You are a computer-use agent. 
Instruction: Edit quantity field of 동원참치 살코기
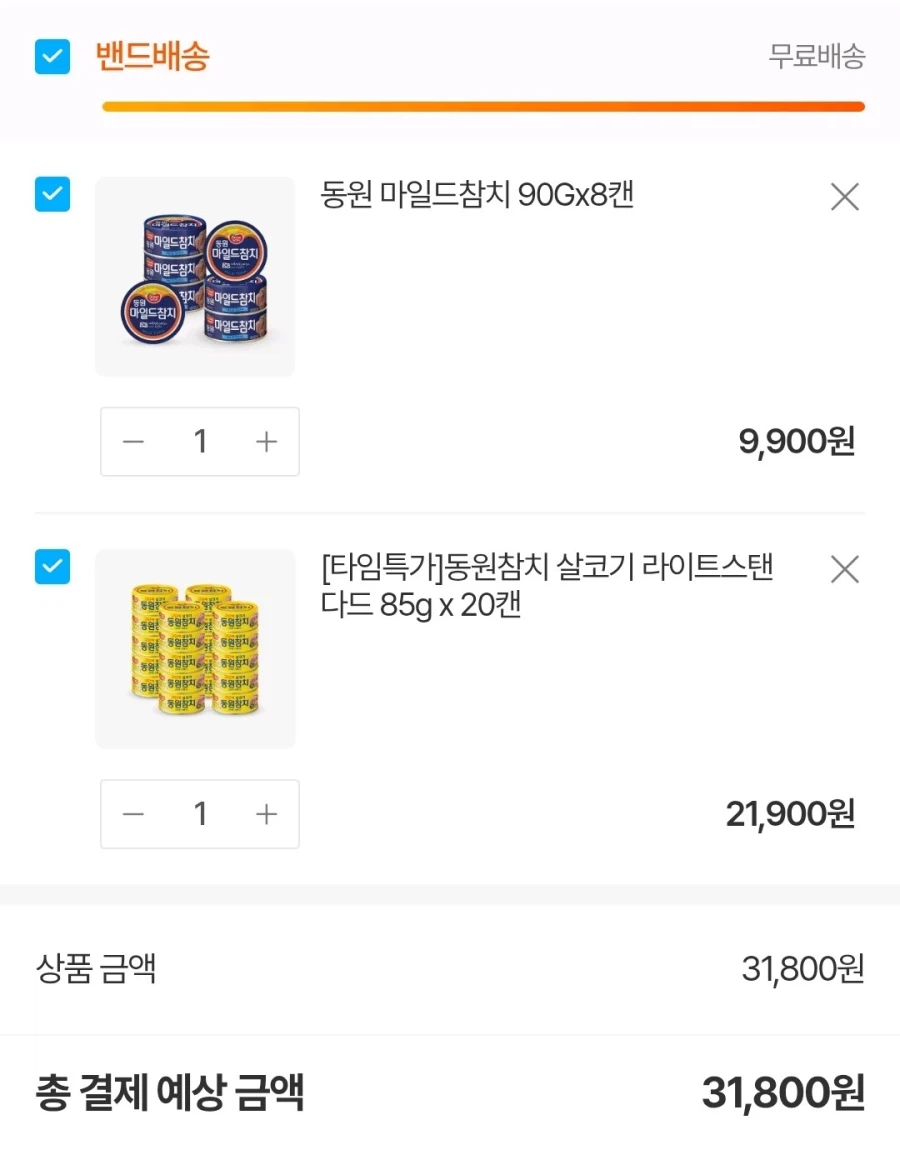tap(200, 814)
